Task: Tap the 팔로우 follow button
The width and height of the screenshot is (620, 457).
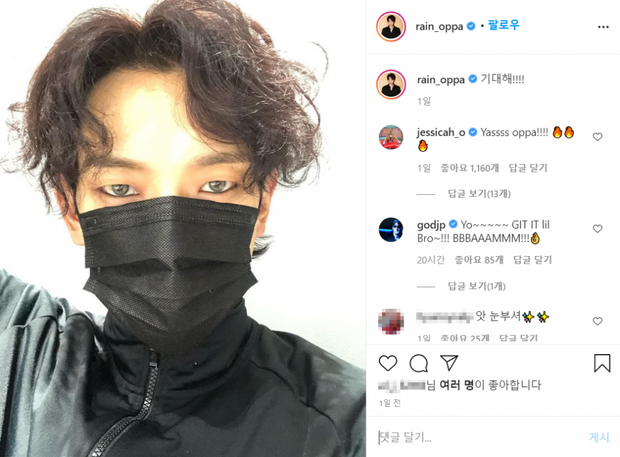Action: click(x=502, y=25)
